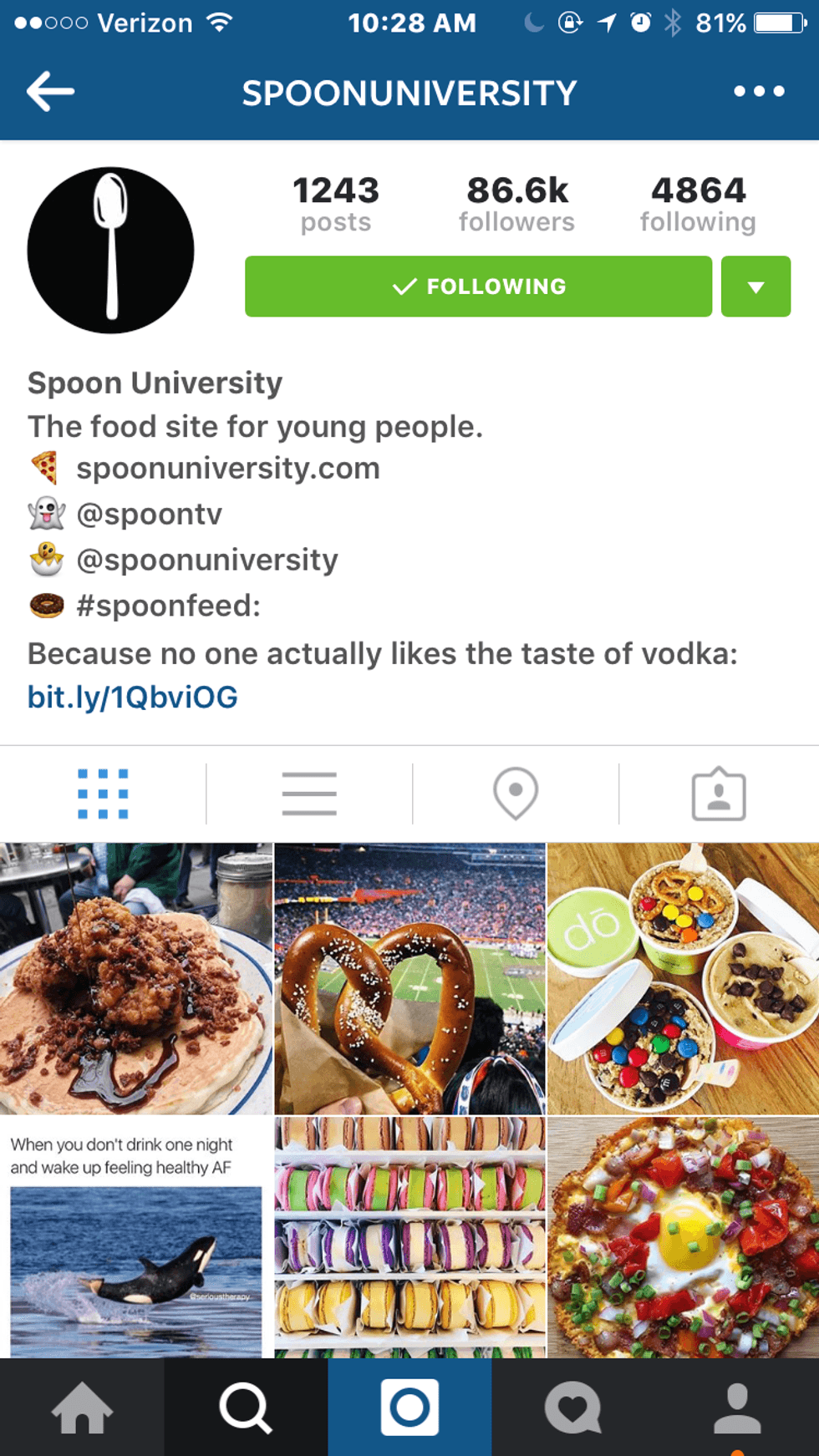Open the colorful macaron sandwiches post

(409, 1236)
